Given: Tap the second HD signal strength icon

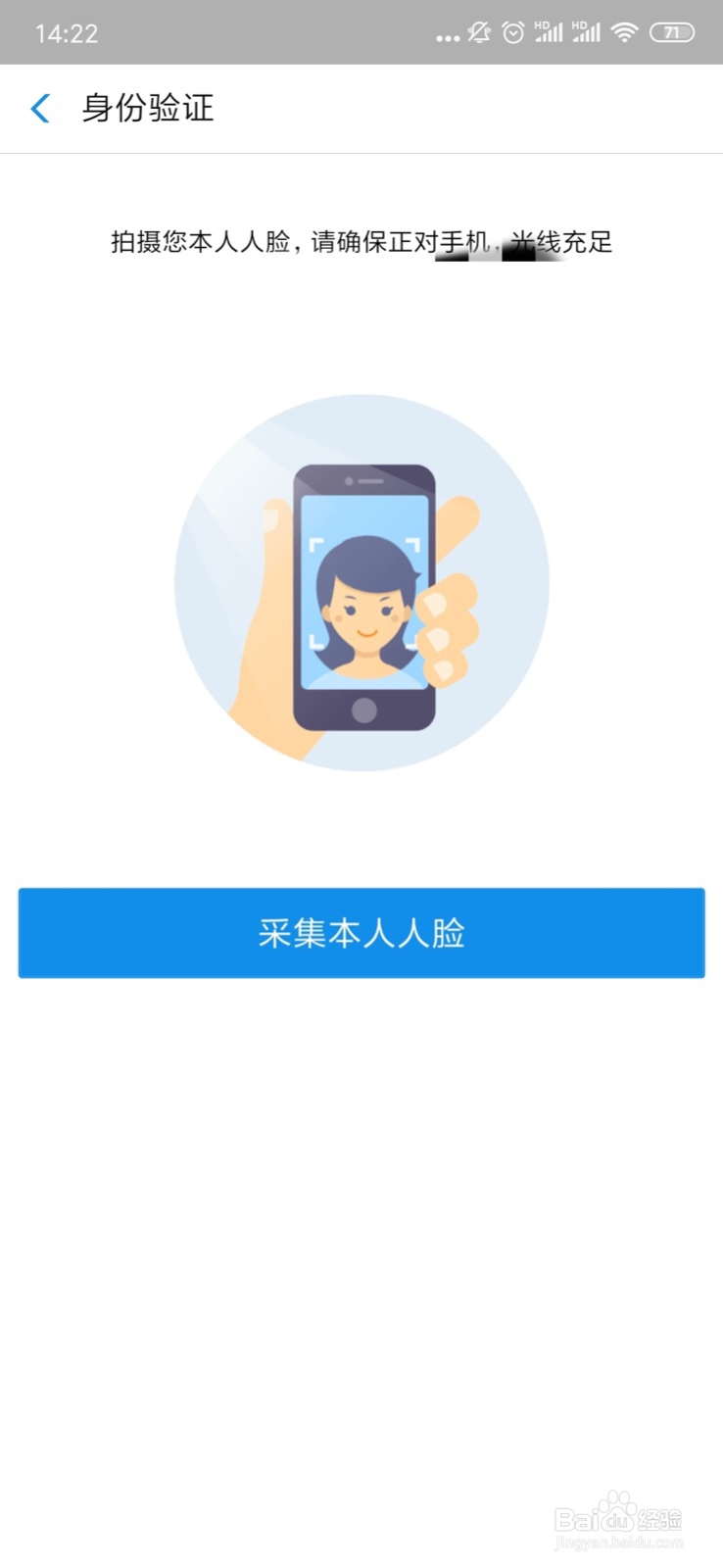Looking at the screenshot, I should pyautogui.click(x=588, y=31).
